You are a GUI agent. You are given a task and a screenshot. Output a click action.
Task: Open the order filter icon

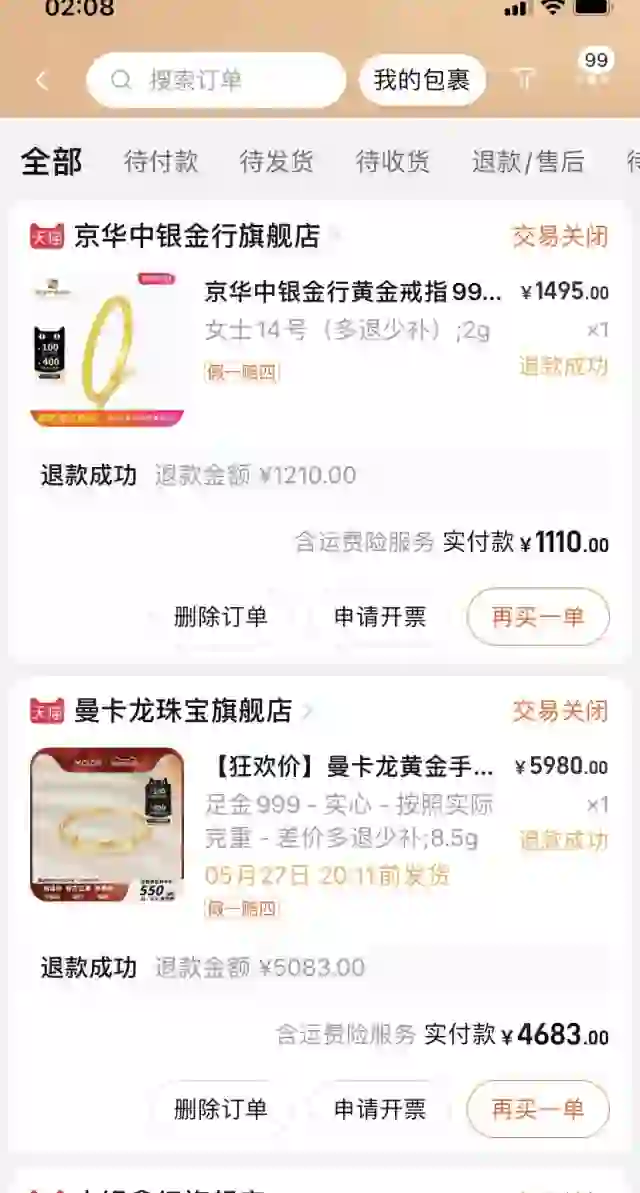[524, 80]
